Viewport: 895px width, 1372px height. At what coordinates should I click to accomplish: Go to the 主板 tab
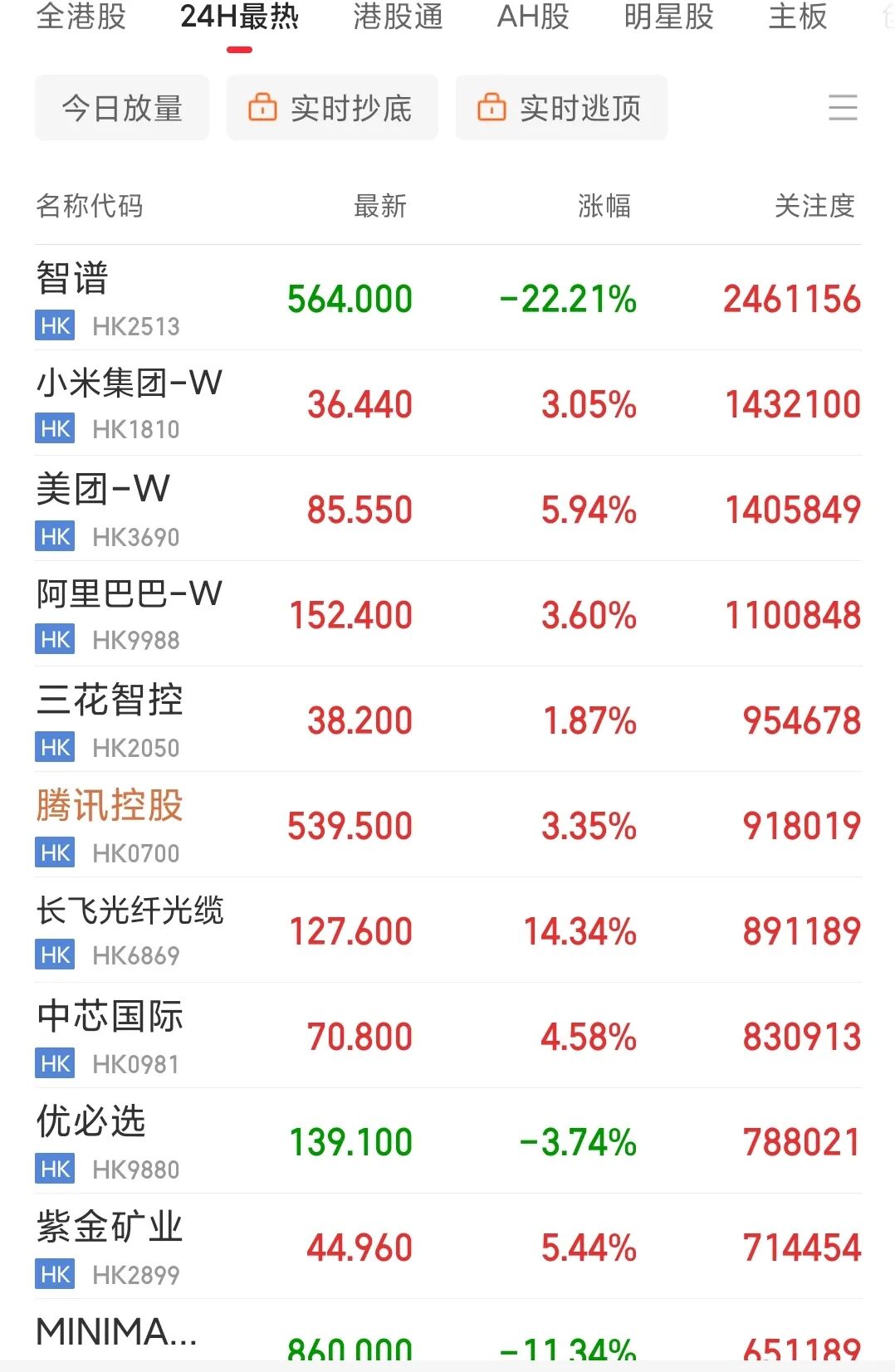tap(797, 17)
